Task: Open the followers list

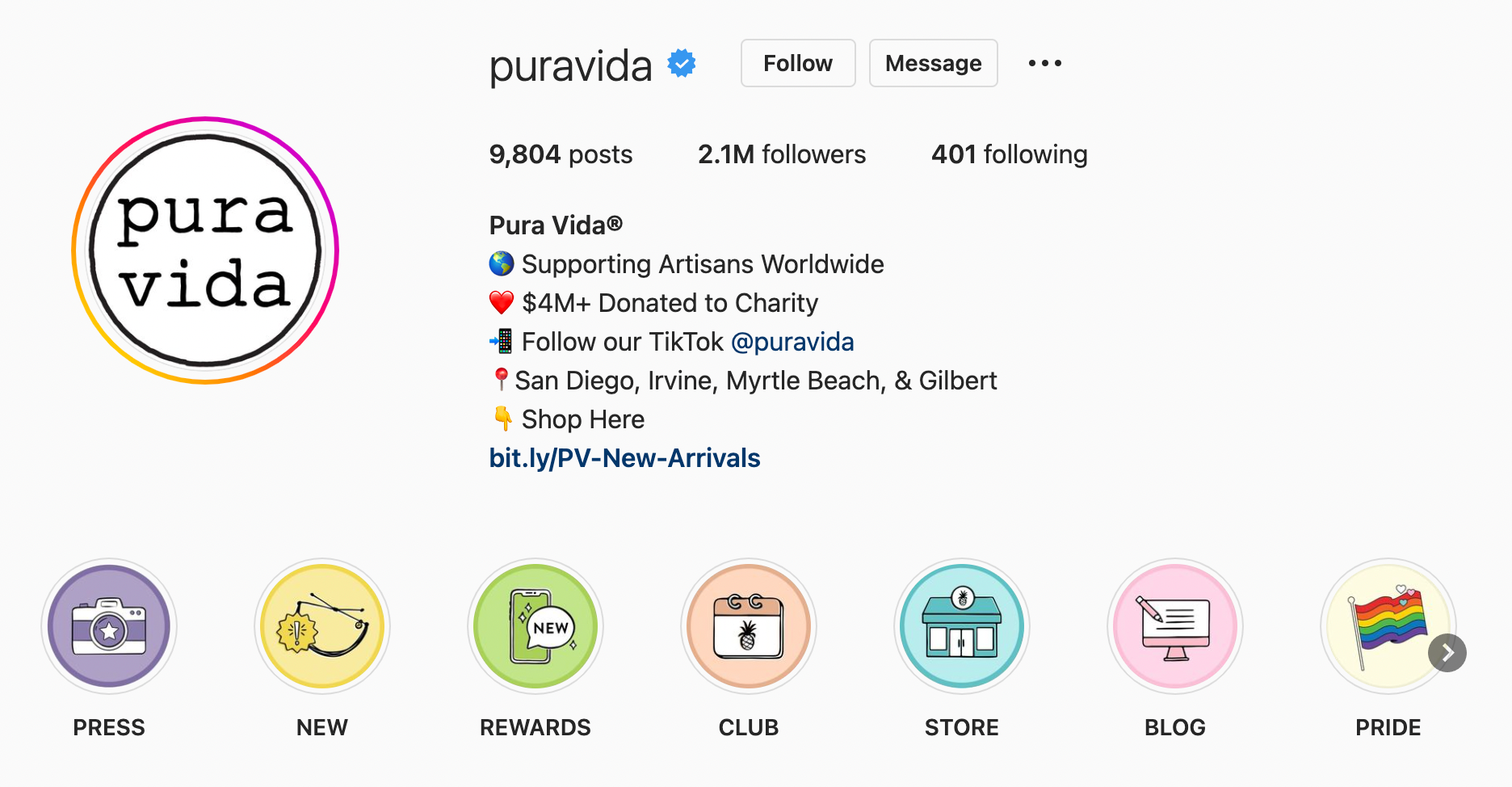Action: coord(781,154)
